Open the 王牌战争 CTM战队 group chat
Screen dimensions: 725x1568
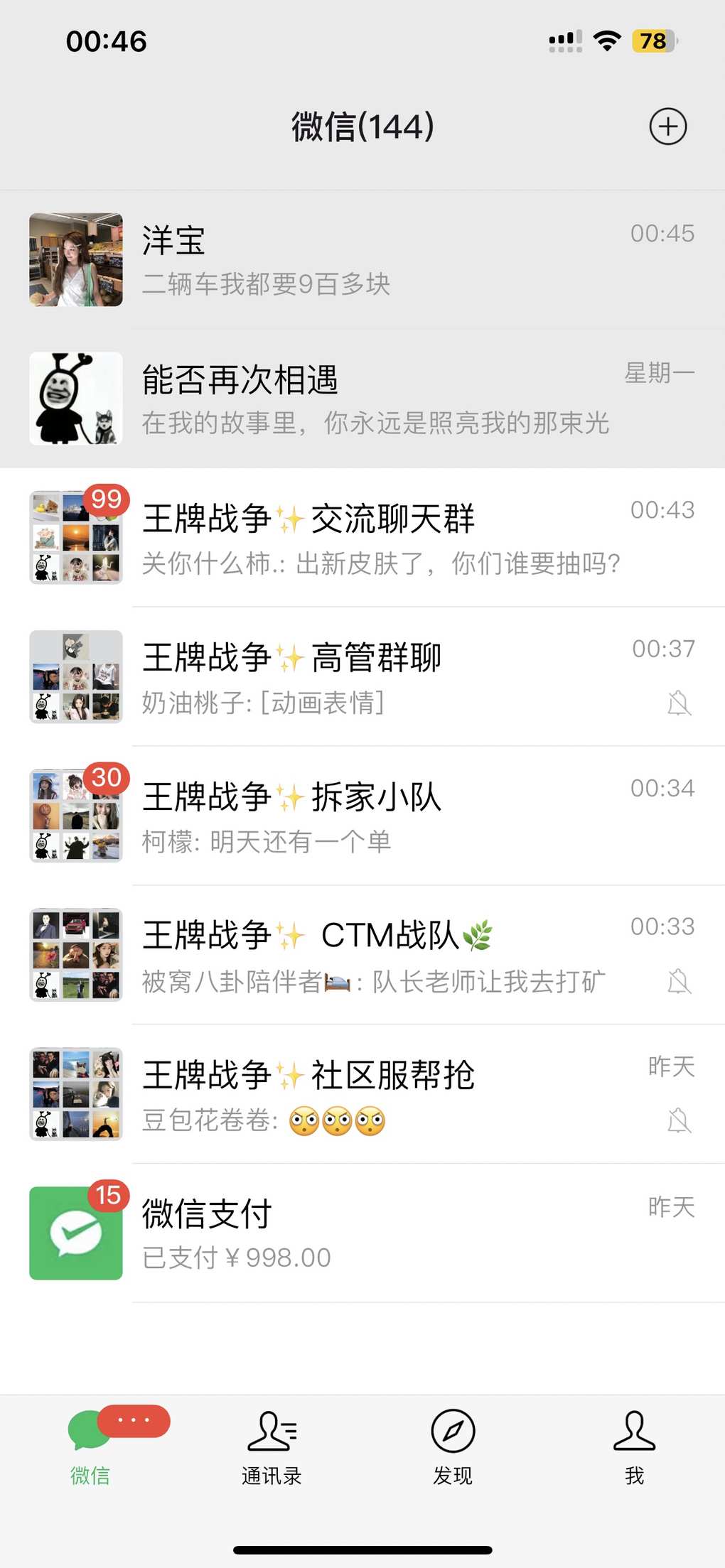362,955
